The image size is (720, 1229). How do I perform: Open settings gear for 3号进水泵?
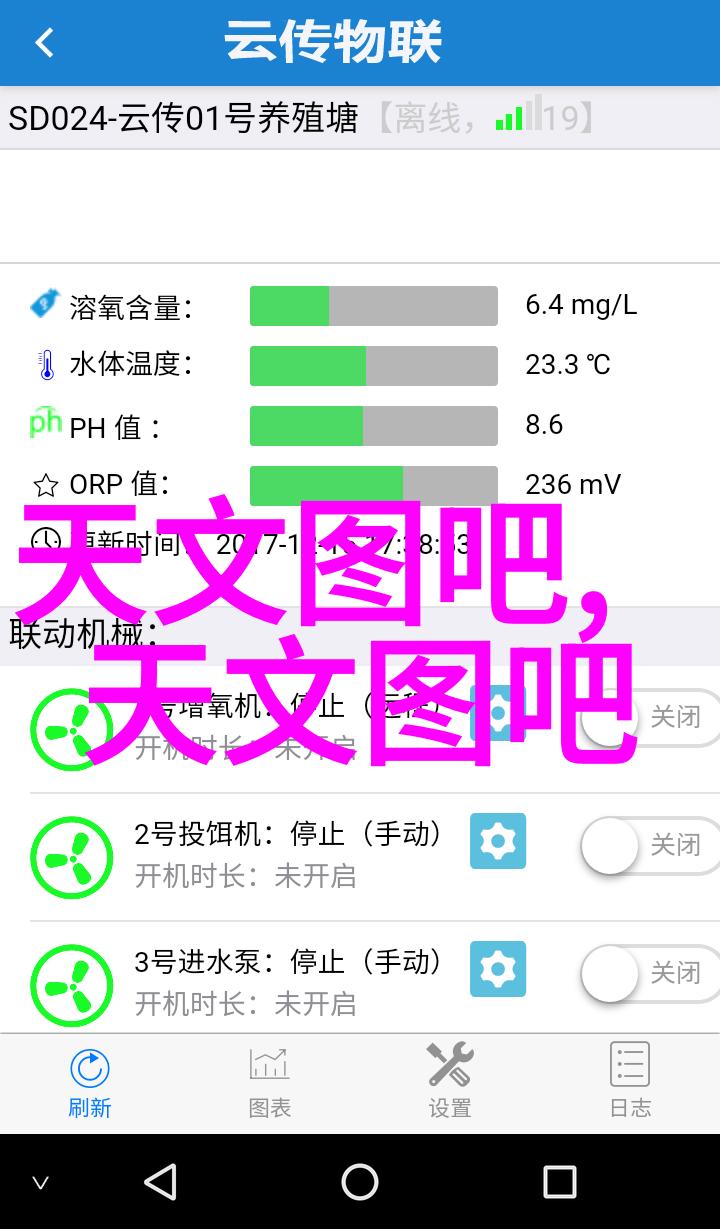498,969
